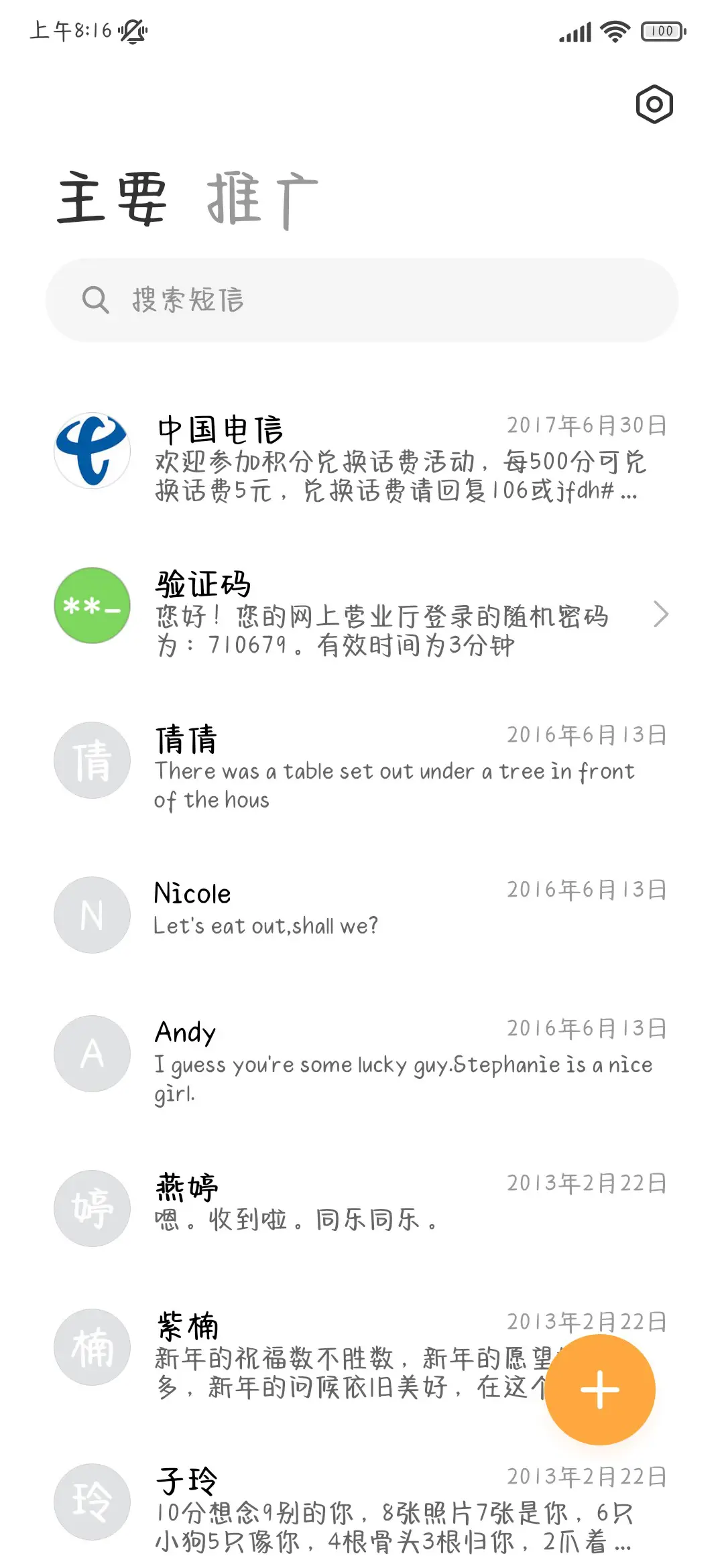Open the Settings gear at top right

click(653, 105)
